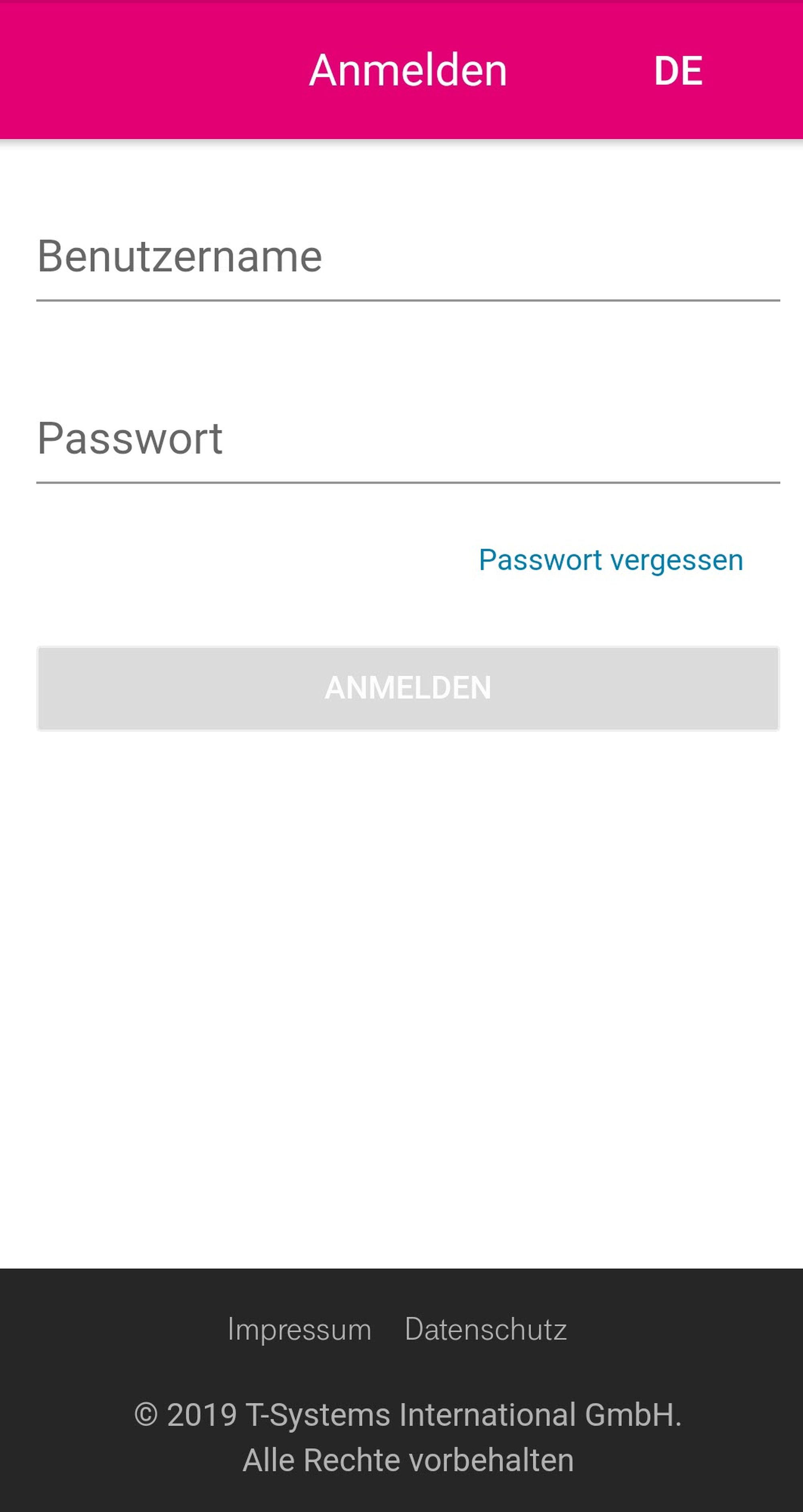Change language via the DE selector

click(x=678, y=71)
